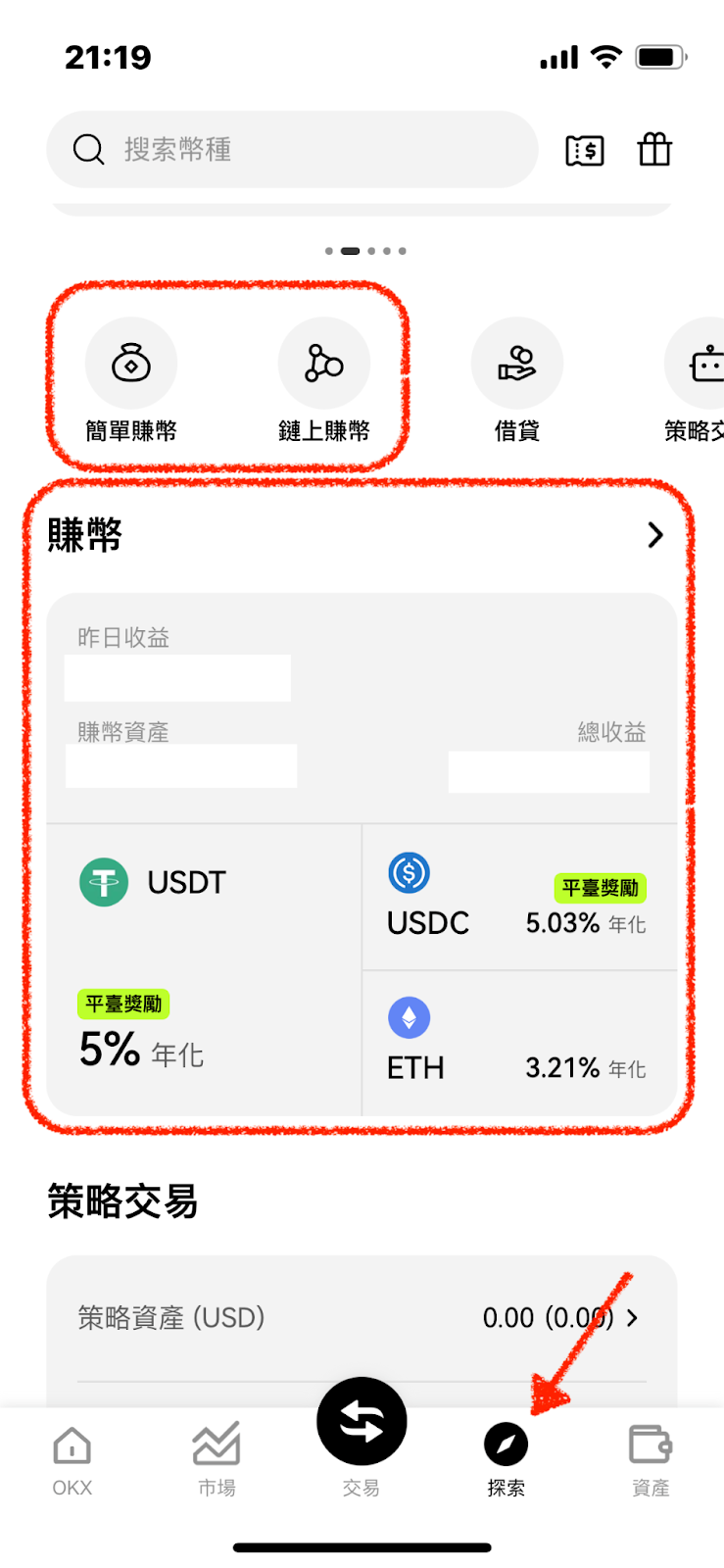This screenshot has width=724, height=1568.
Task: Select the USDT 5% 年化 card
Action: (204, 968)
